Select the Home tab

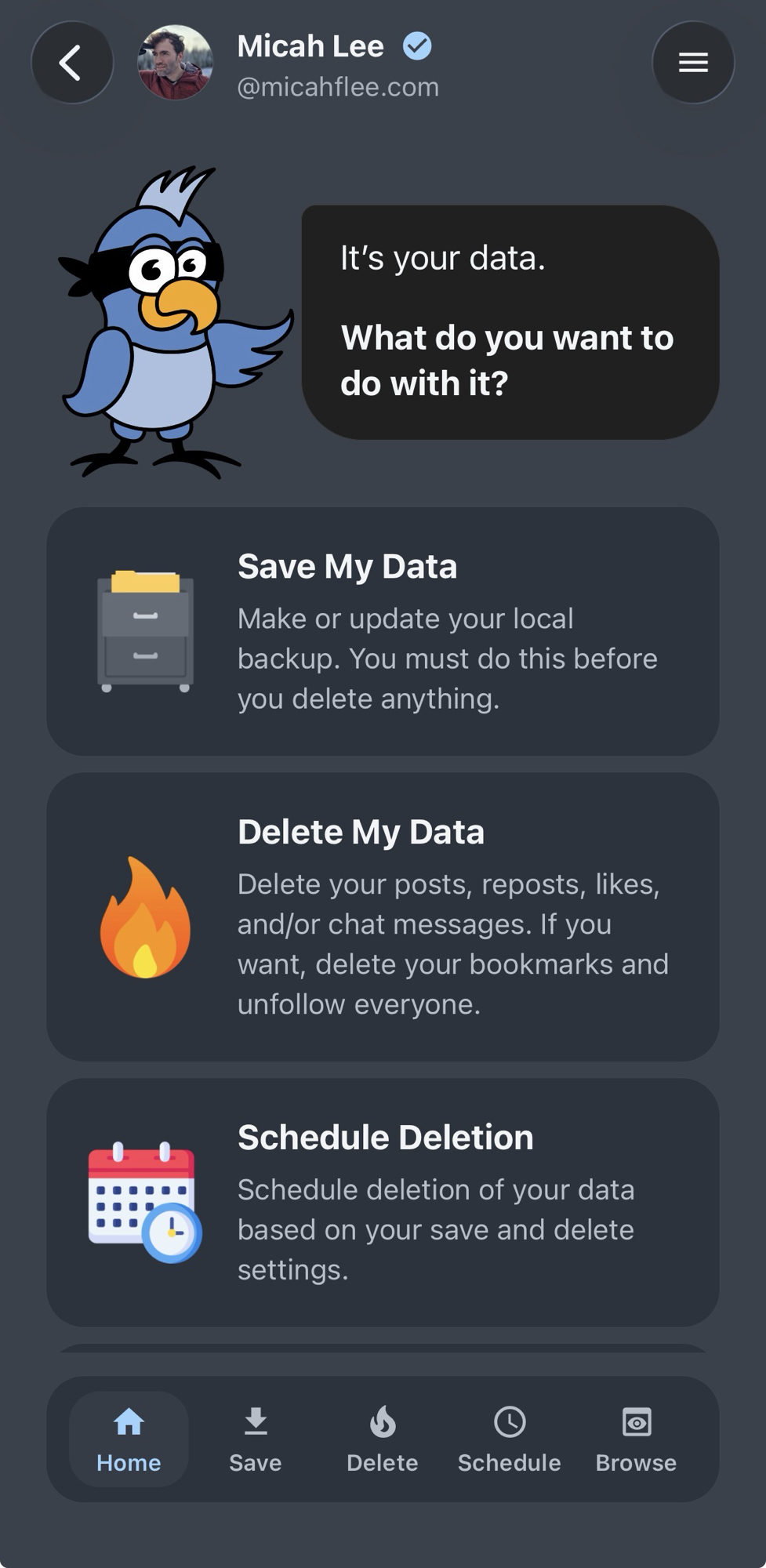click(x=129, y=1439)
